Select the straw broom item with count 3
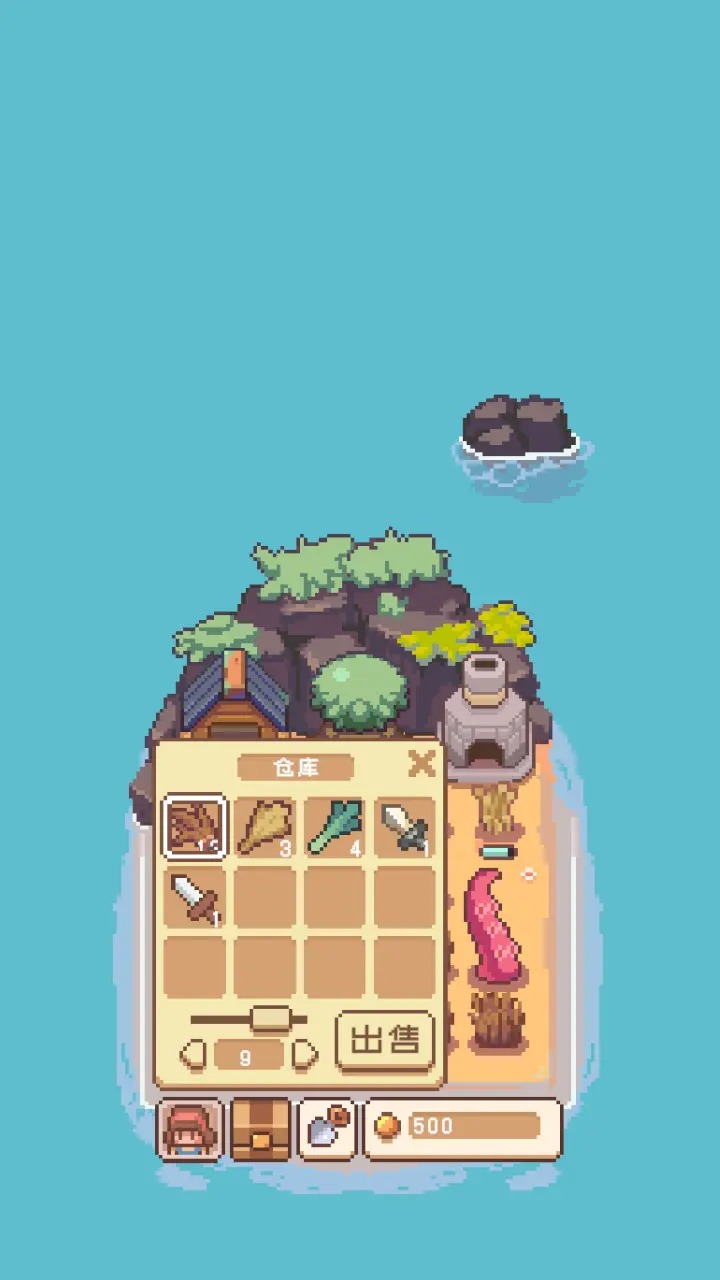Image resolution: width=720 pixels, height=1280 pixels. (265, 827)
